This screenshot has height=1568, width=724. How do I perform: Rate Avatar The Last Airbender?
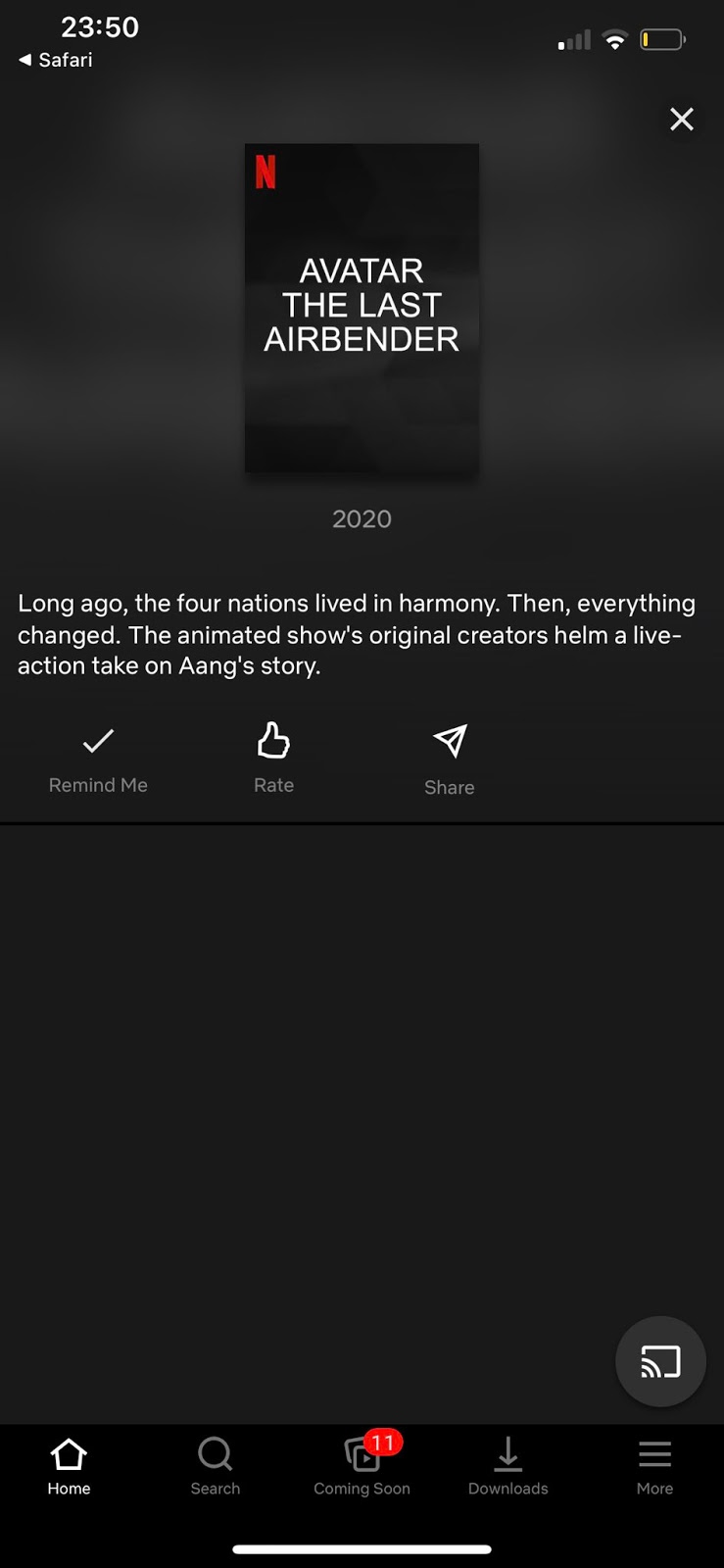pos(273,758)
